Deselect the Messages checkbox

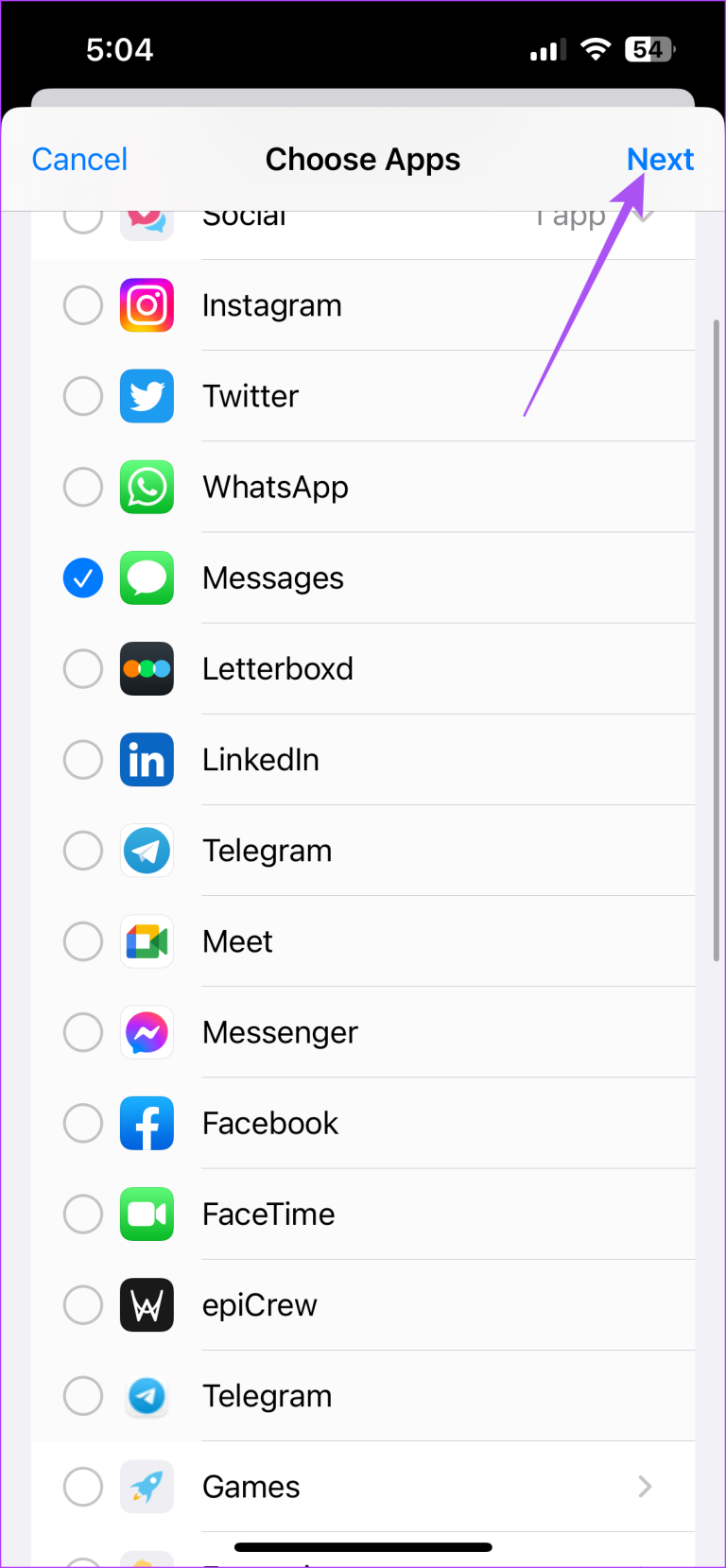pyautogui.click(x=83, y=577)
